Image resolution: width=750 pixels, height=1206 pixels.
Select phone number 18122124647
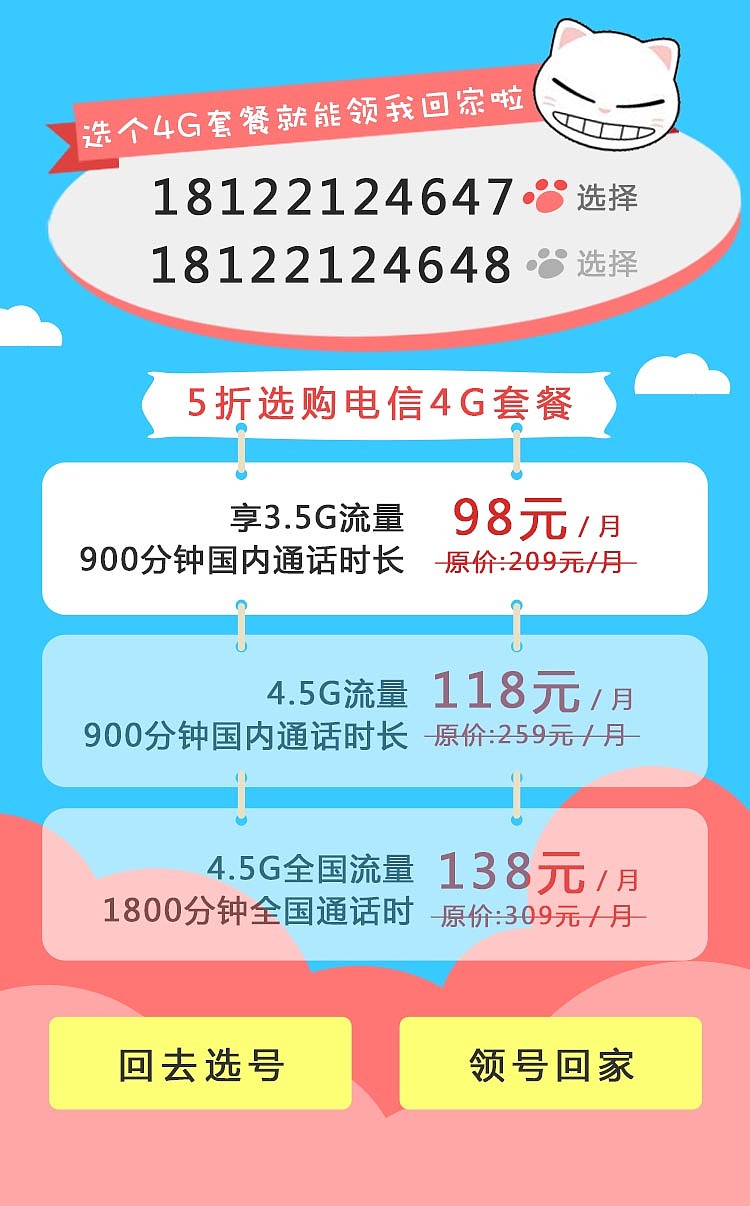pos(580,196)
